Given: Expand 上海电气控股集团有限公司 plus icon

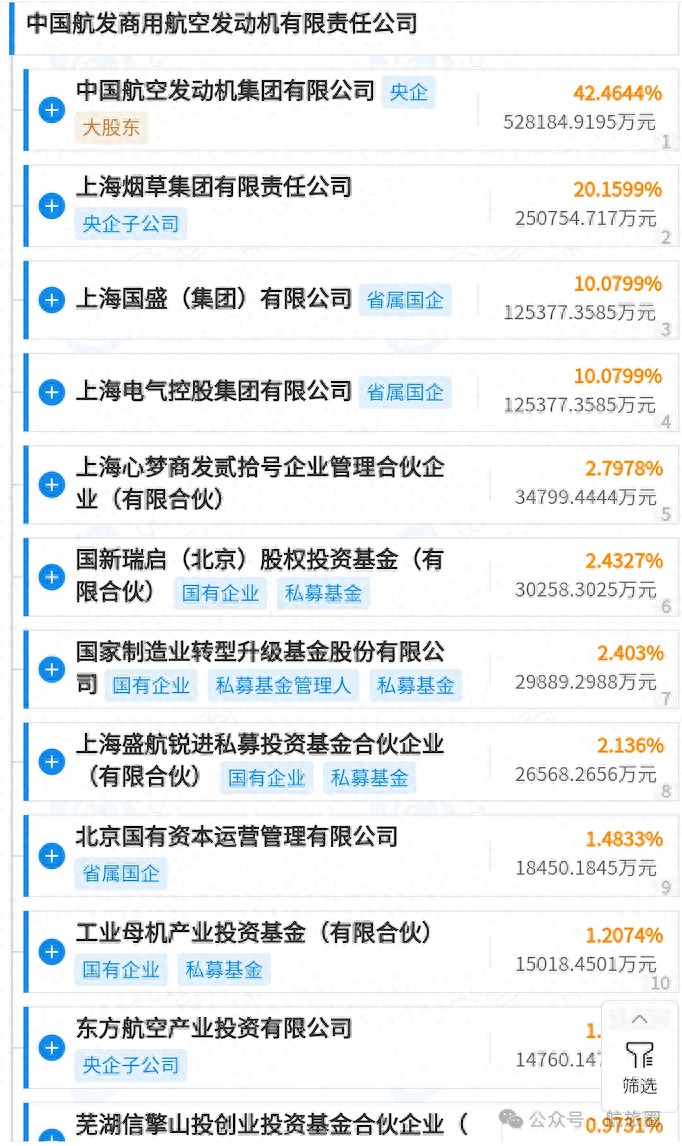Looking at the screenshot, I should (x=51, y=392).
